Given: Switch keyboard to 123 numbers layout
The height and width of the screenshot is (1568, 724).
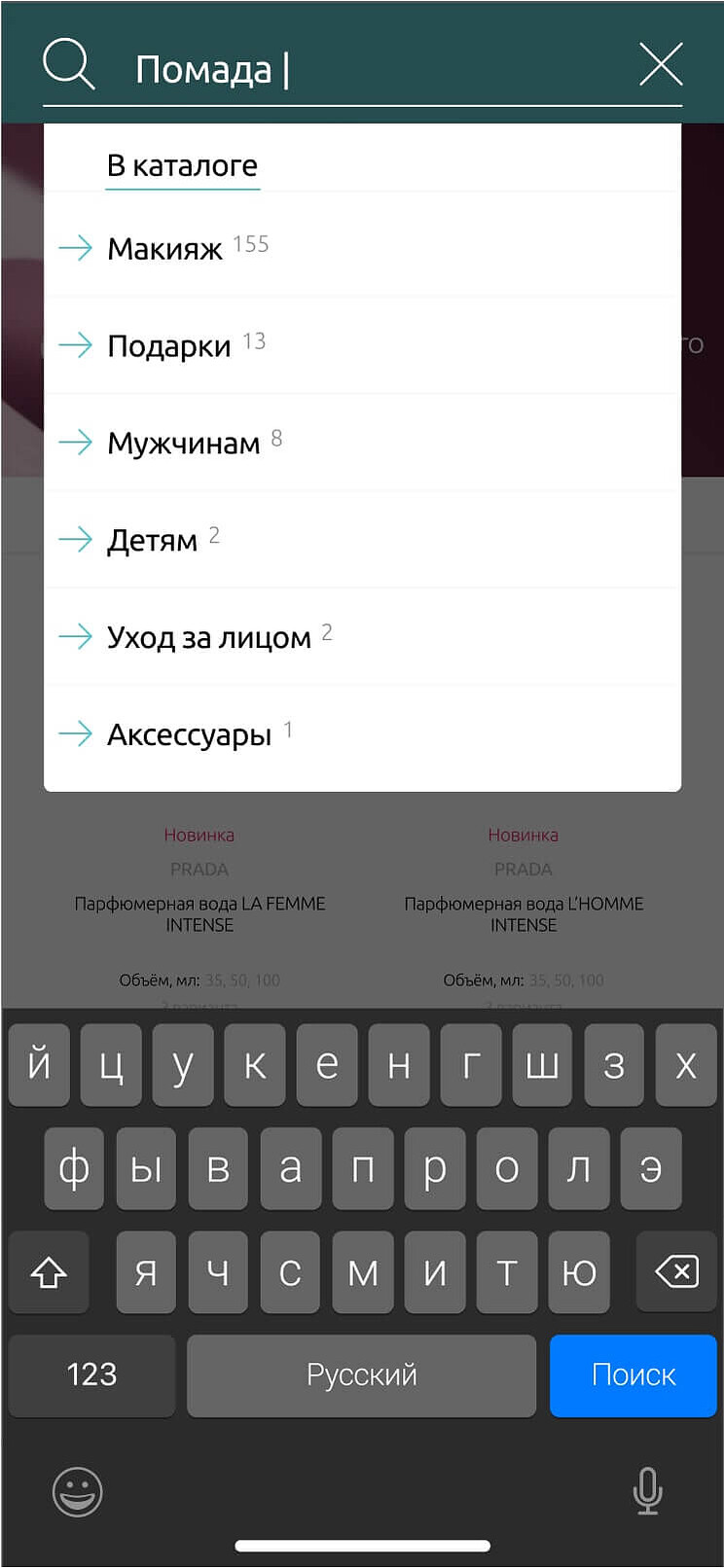Looking at the screenshot, I should coord(91,1374).
